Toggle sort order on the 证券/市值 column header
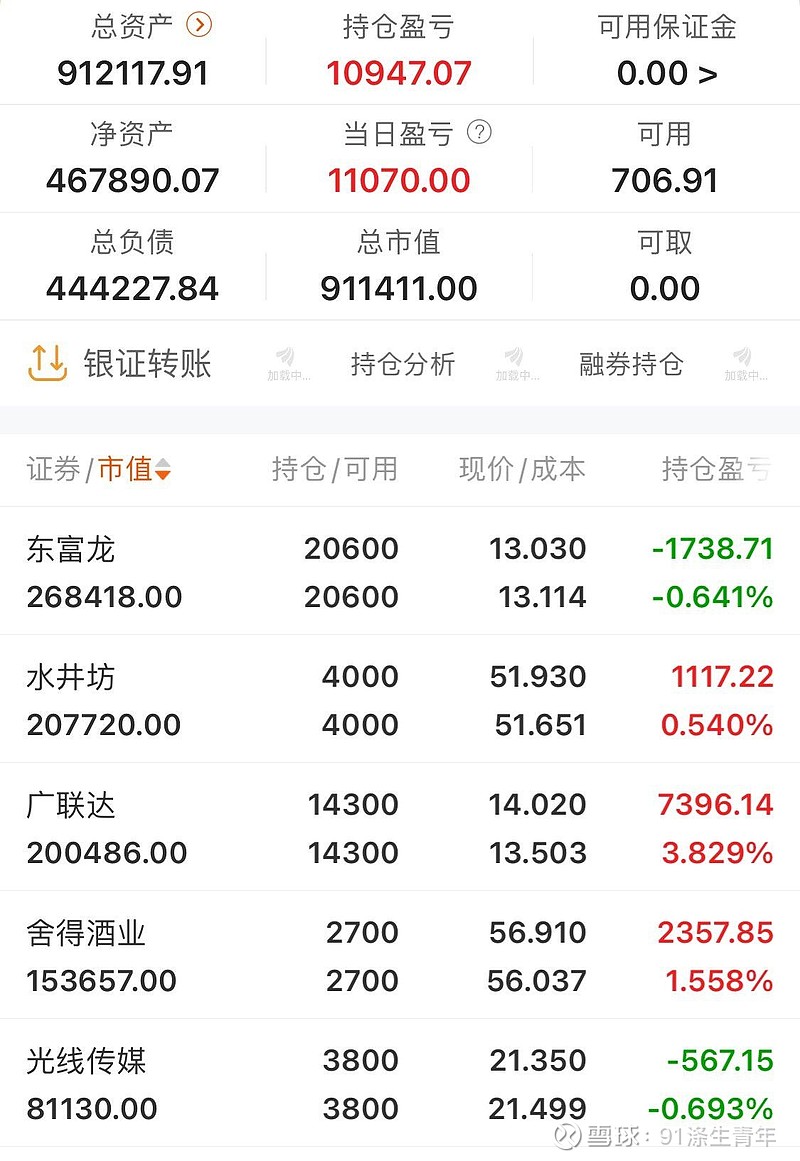The width and height of the screenshot is (800, 1161). click(95, 468)
